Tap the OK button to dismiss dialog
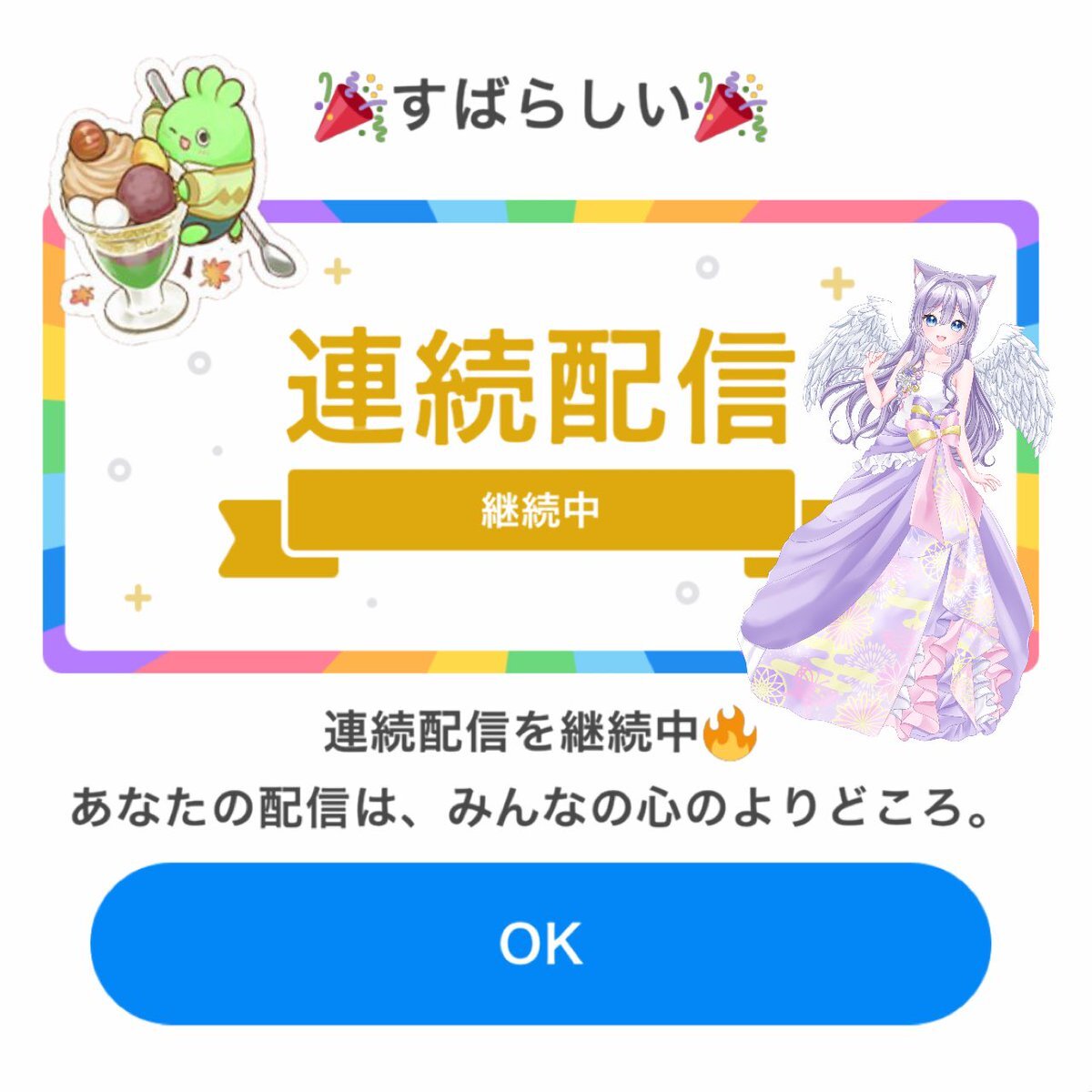The height and width of the screenshot is (1092, 1092). [x=541, y=944]
